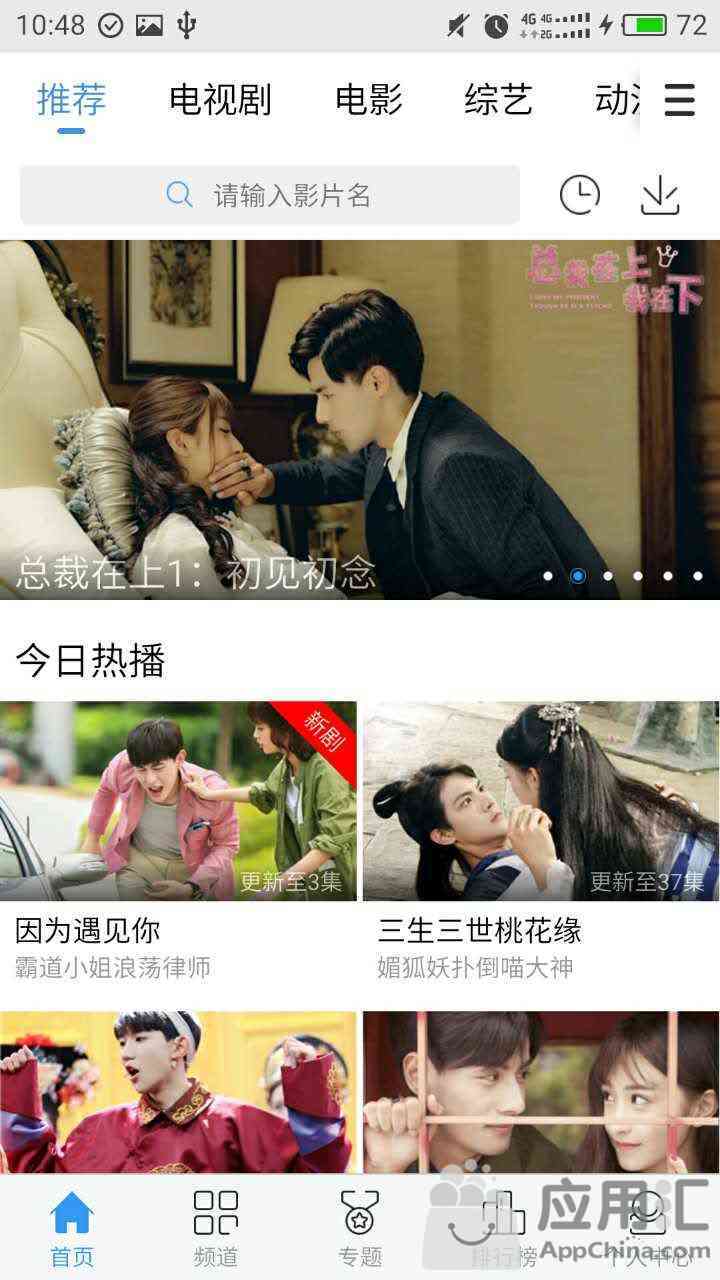Open the downloads icon
Image resolution: width=720 pixels, height=1280 pixels.
click(660, 195)
